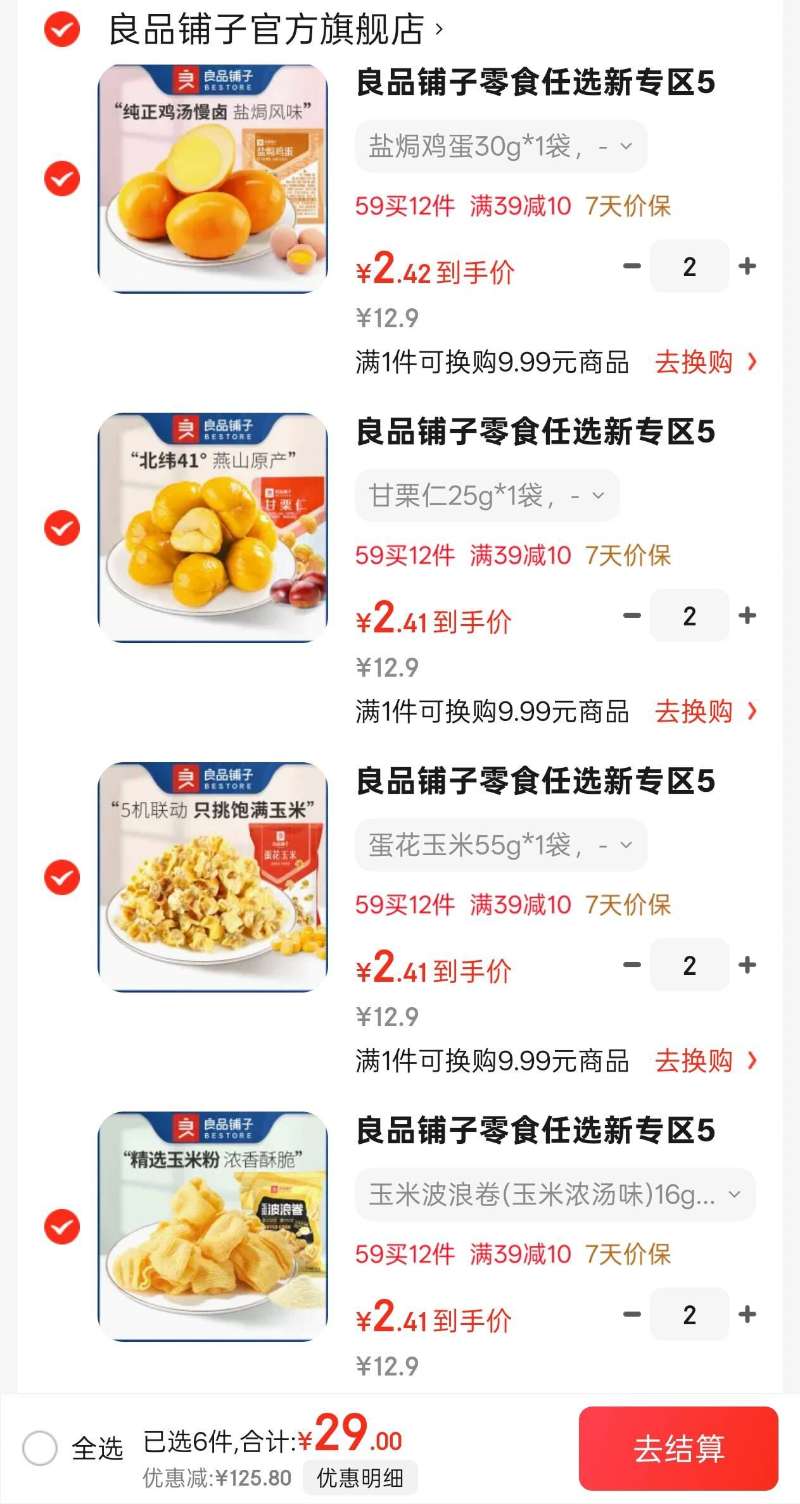Expand the 玉米波浪卷 specification dropdown
Viewport: 800px width, 1504px height.
[555, 1194]
